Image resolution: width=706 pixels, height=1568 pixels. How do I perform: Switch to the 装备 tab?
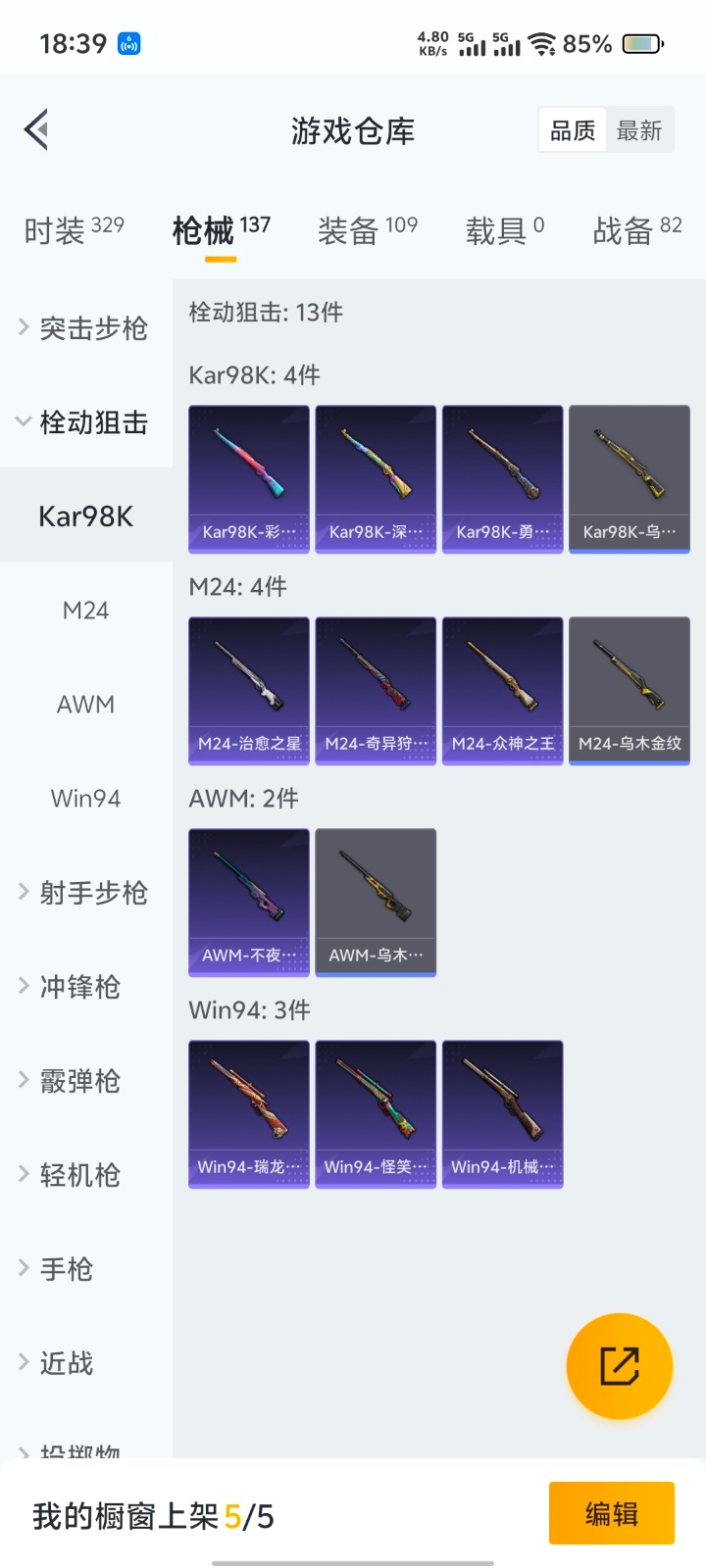click(x=368, y=231)
